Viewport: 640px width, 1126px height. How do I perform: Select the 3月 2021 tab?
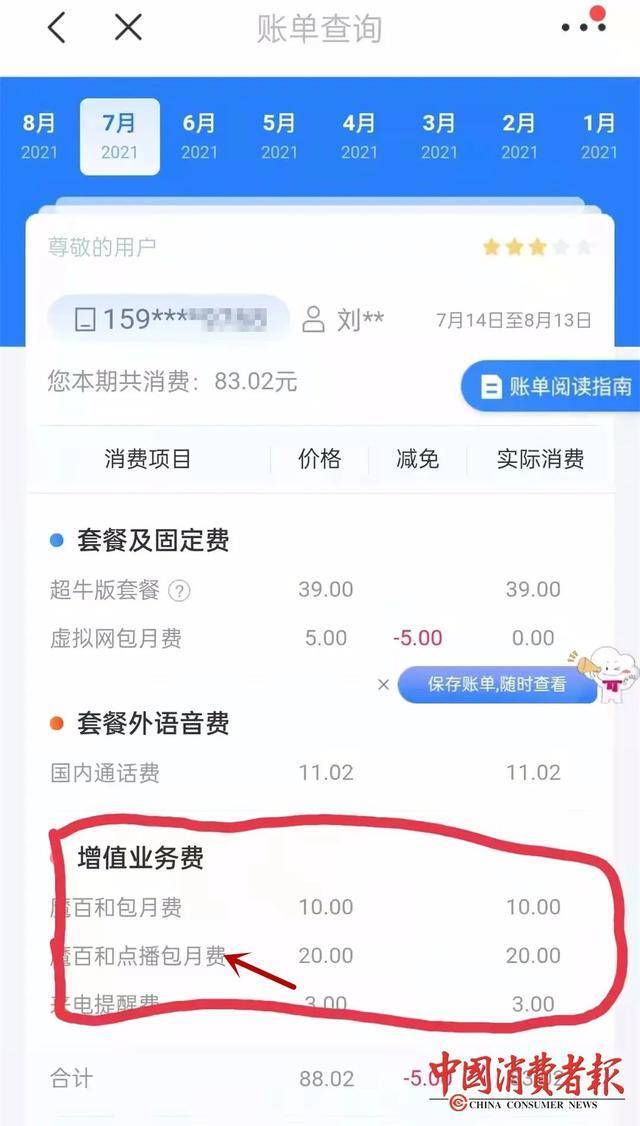click(x=439, y=136)
